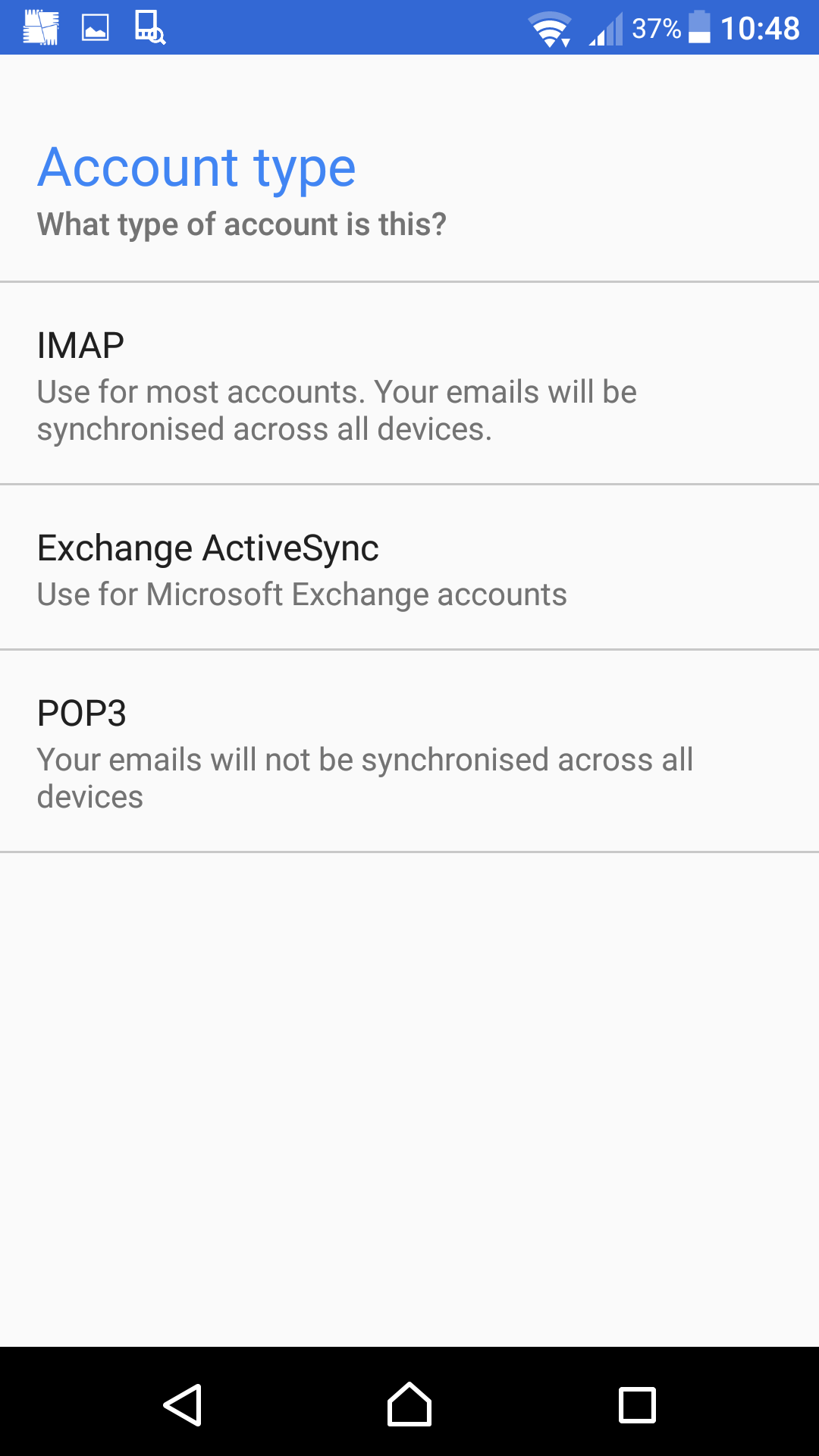The height and width of the screenshot is (1456, 819).
Task: Select the IMAP account type
Action: tap(409, 384)
